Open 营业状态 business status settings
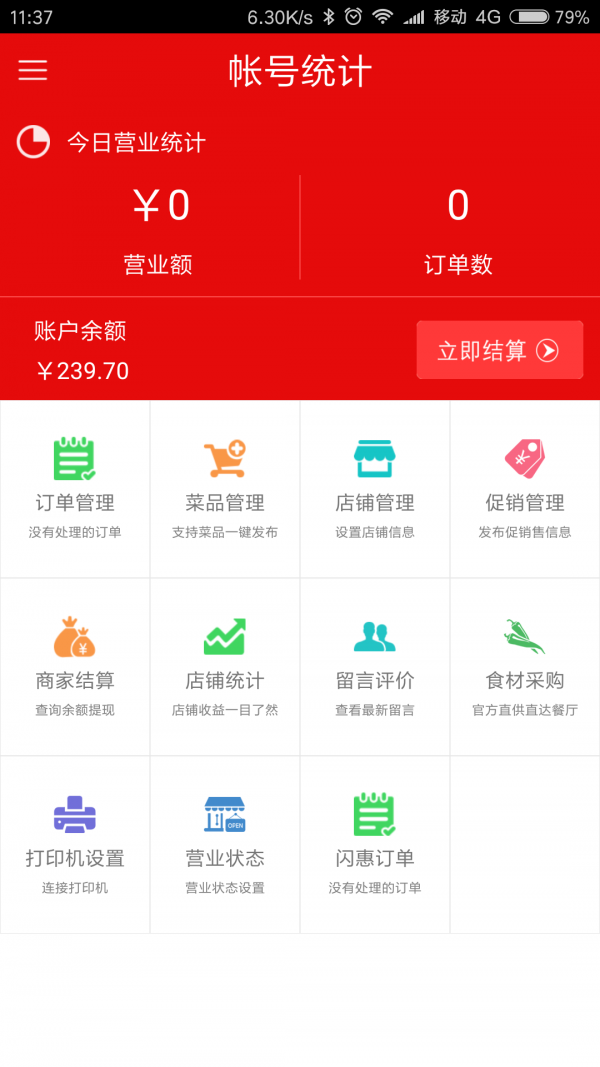Screen dimensions: 600x1067 [225, 845]
